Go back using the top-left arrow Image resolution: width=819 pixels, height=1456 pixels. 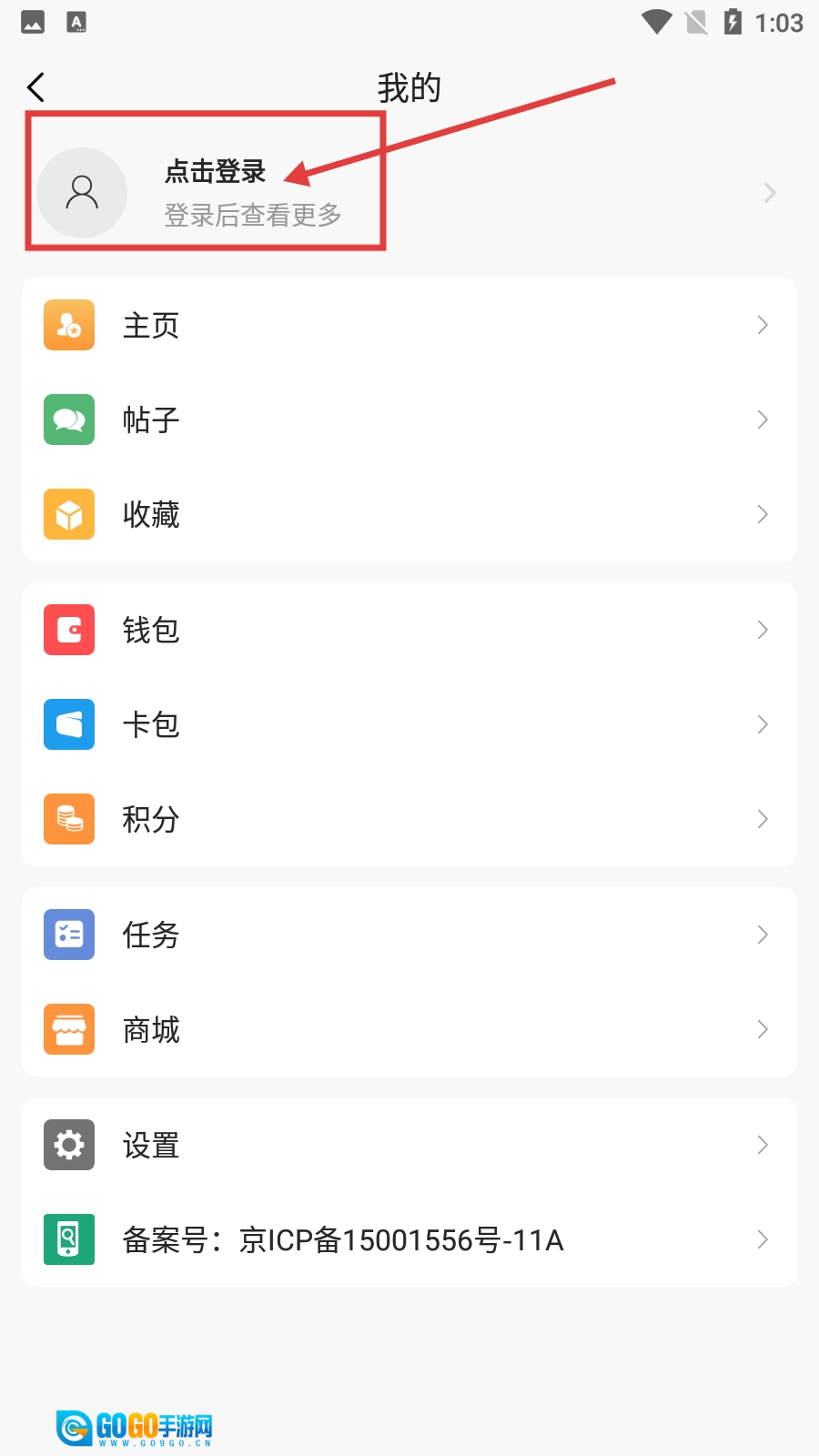[36, 88]
